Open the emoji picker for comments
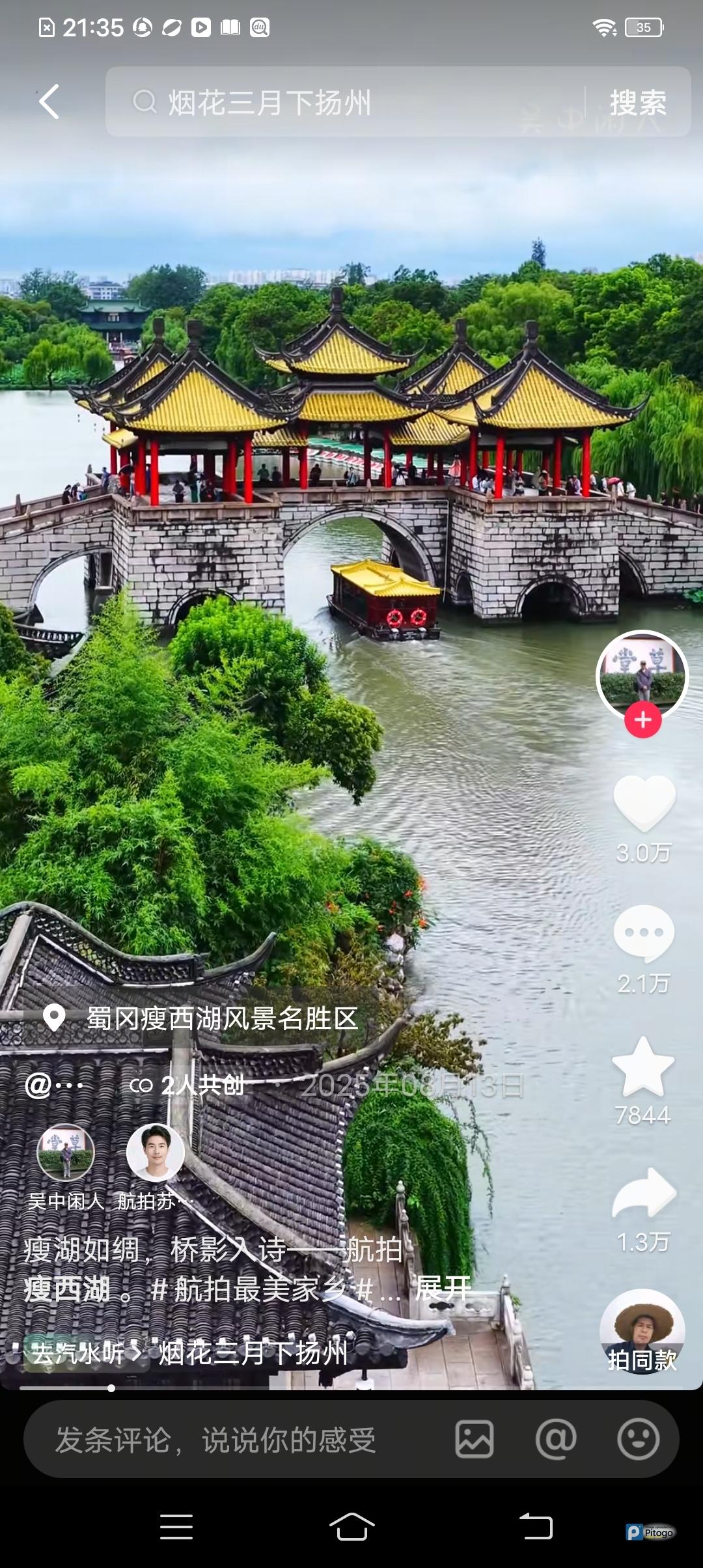The image size is (703, 1568). point(638,1440)
